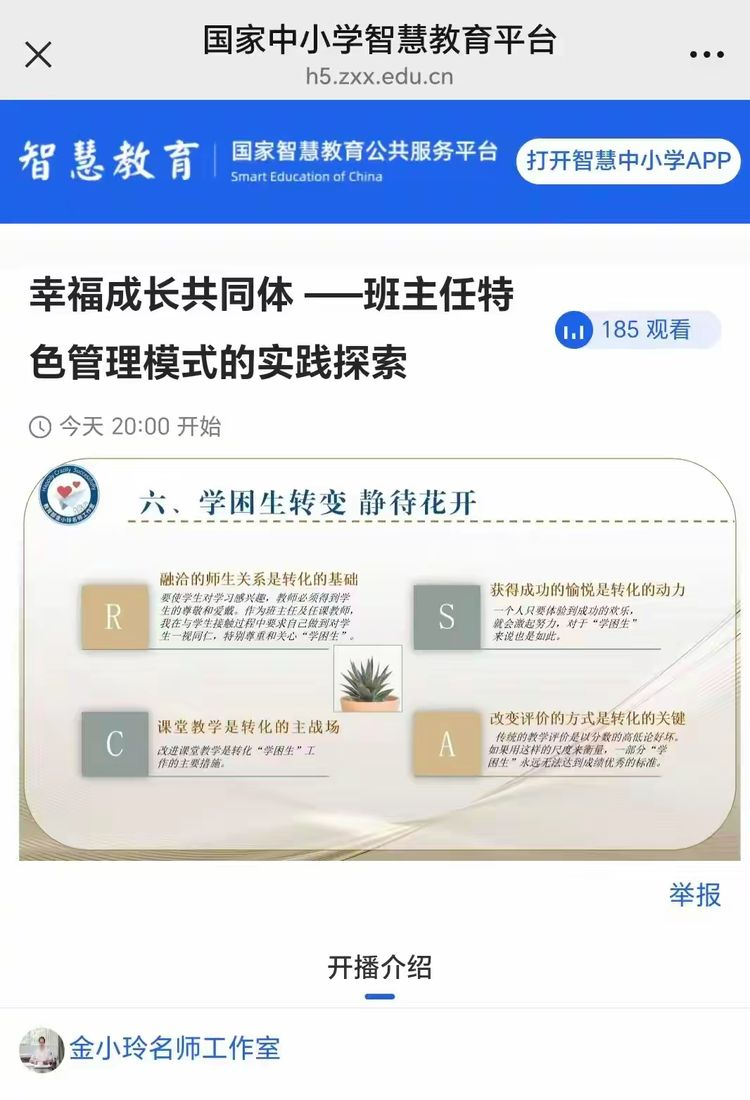Close the page with the X button

(38, 56)
